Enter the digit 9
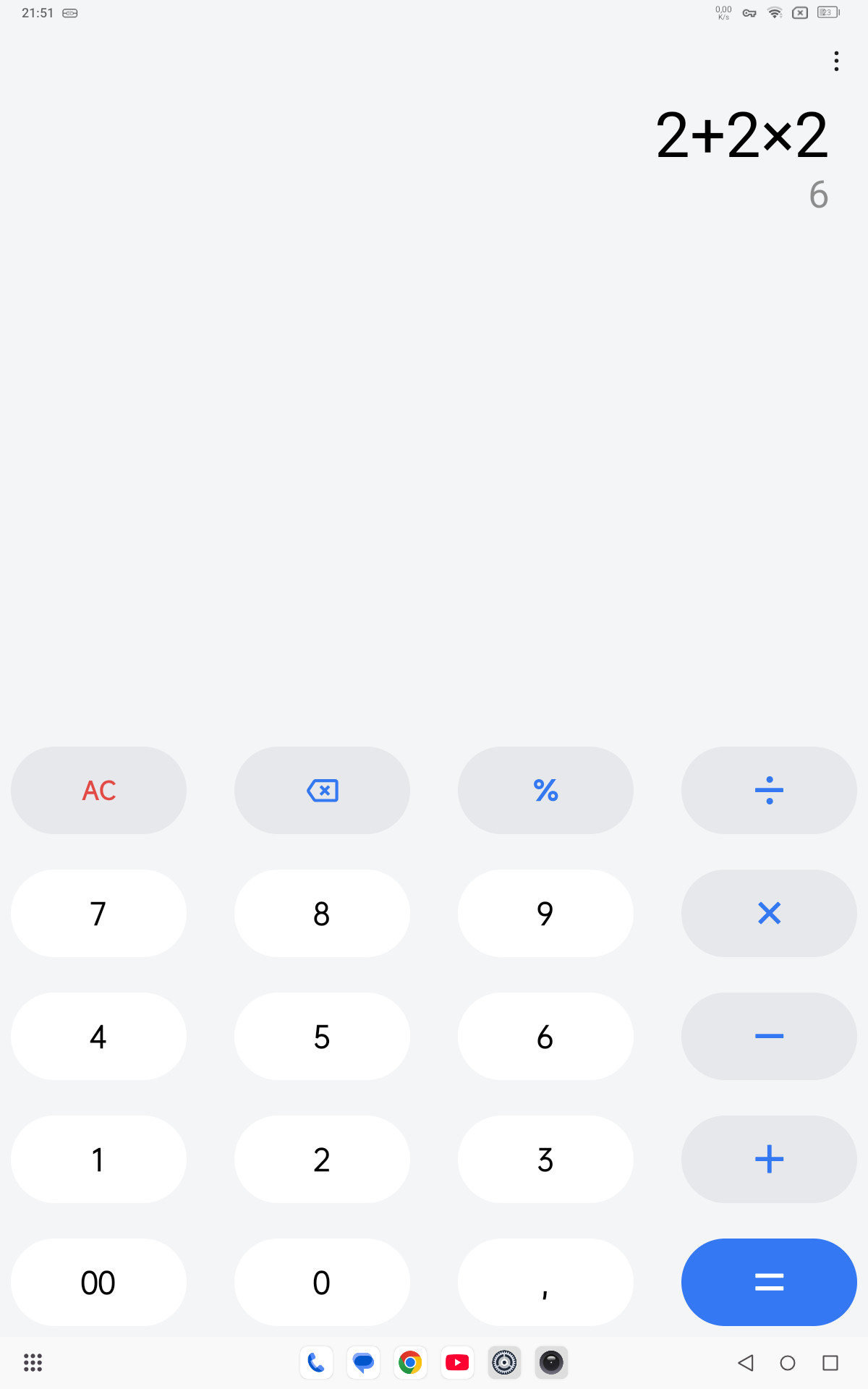 (x=545, y=913)
